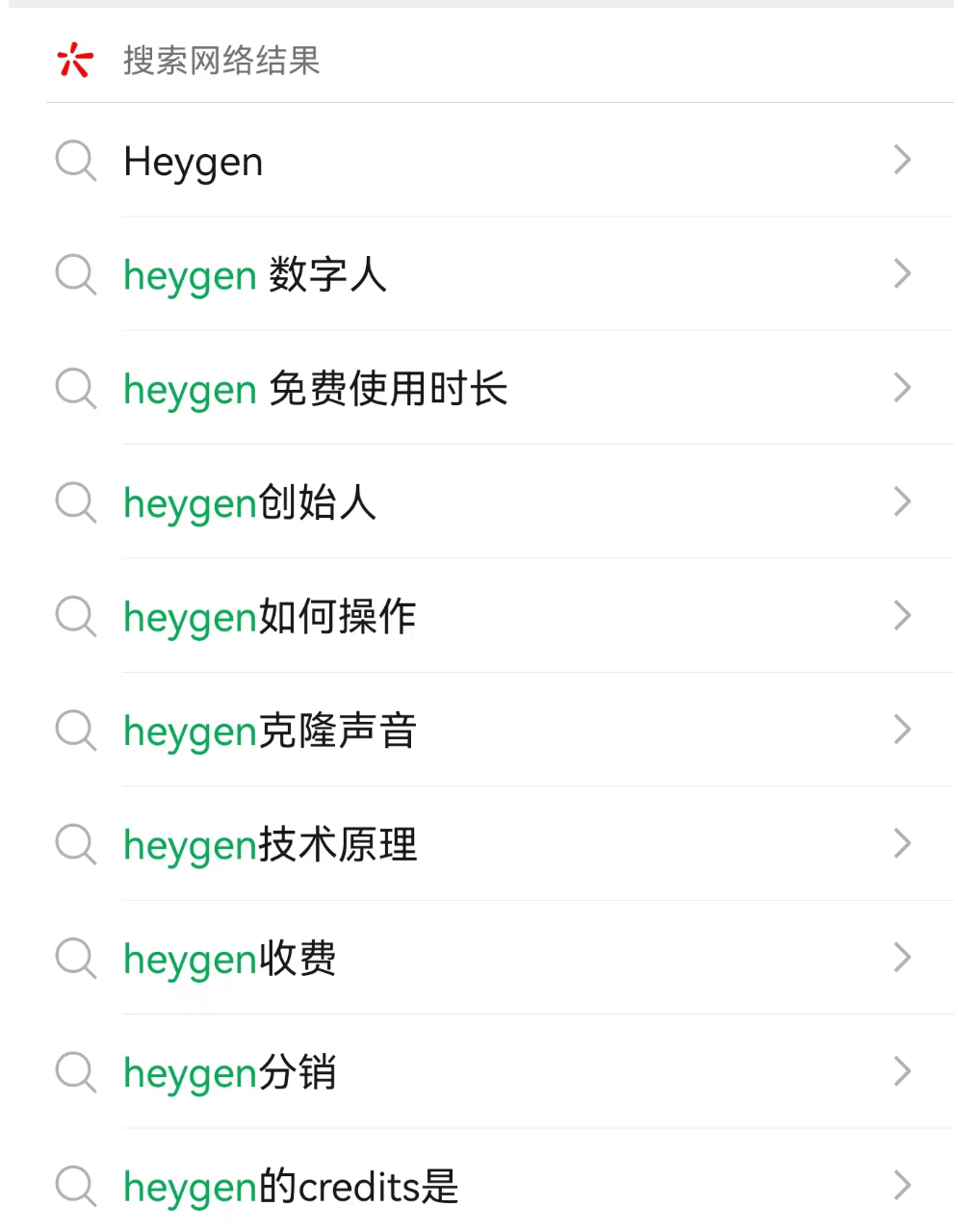Open "heygen的credits是" suggestion
Image resolution: width=958 pixels, height=1232 pixels.
pyautogui.click(x=291, y=1186)
